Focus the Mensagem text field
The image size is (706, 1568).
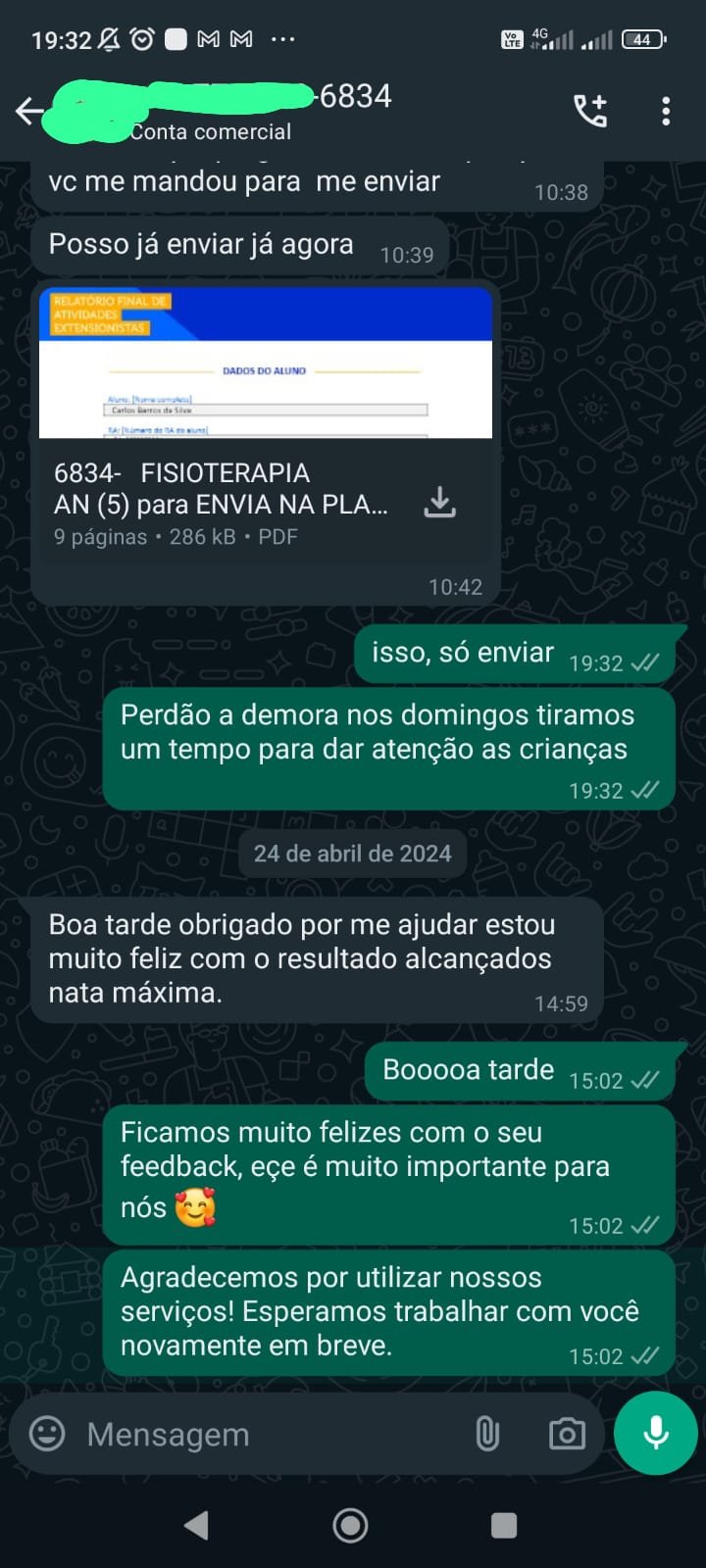coord(265,1434)
